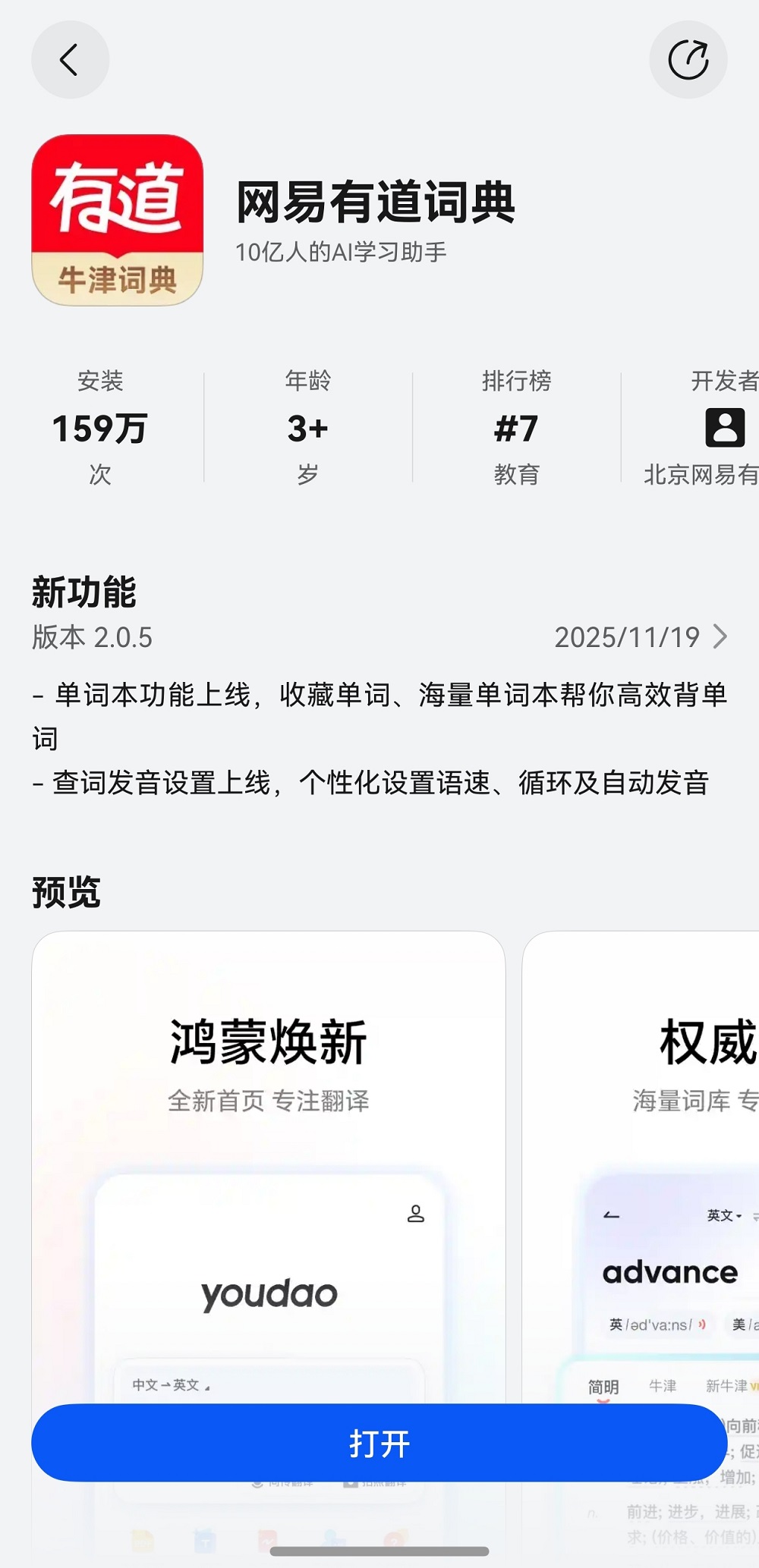Expand the version 2.0.5 update details
759x1568 pixels.
click(720, 636)
